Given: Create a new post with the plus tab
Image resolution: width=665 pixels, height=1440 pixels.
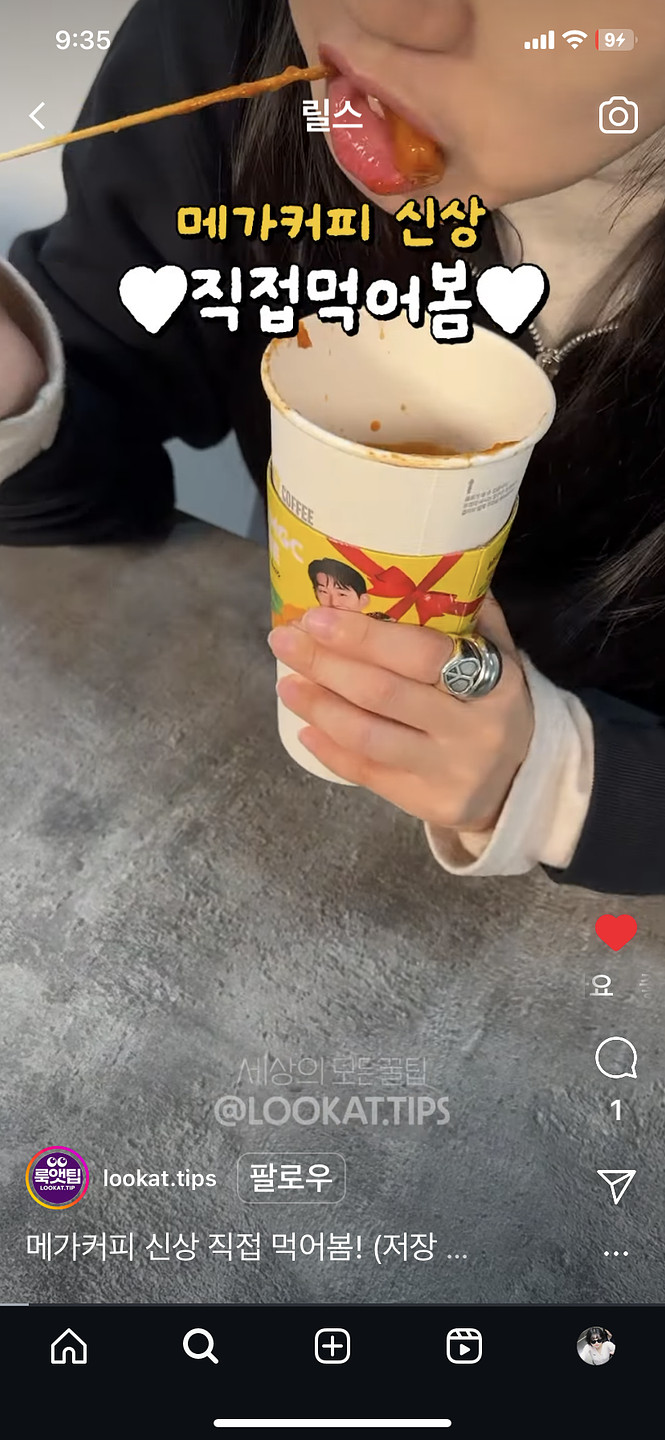Looking at the screenshot, I should pyautogui.click(x=332, y=1347).
